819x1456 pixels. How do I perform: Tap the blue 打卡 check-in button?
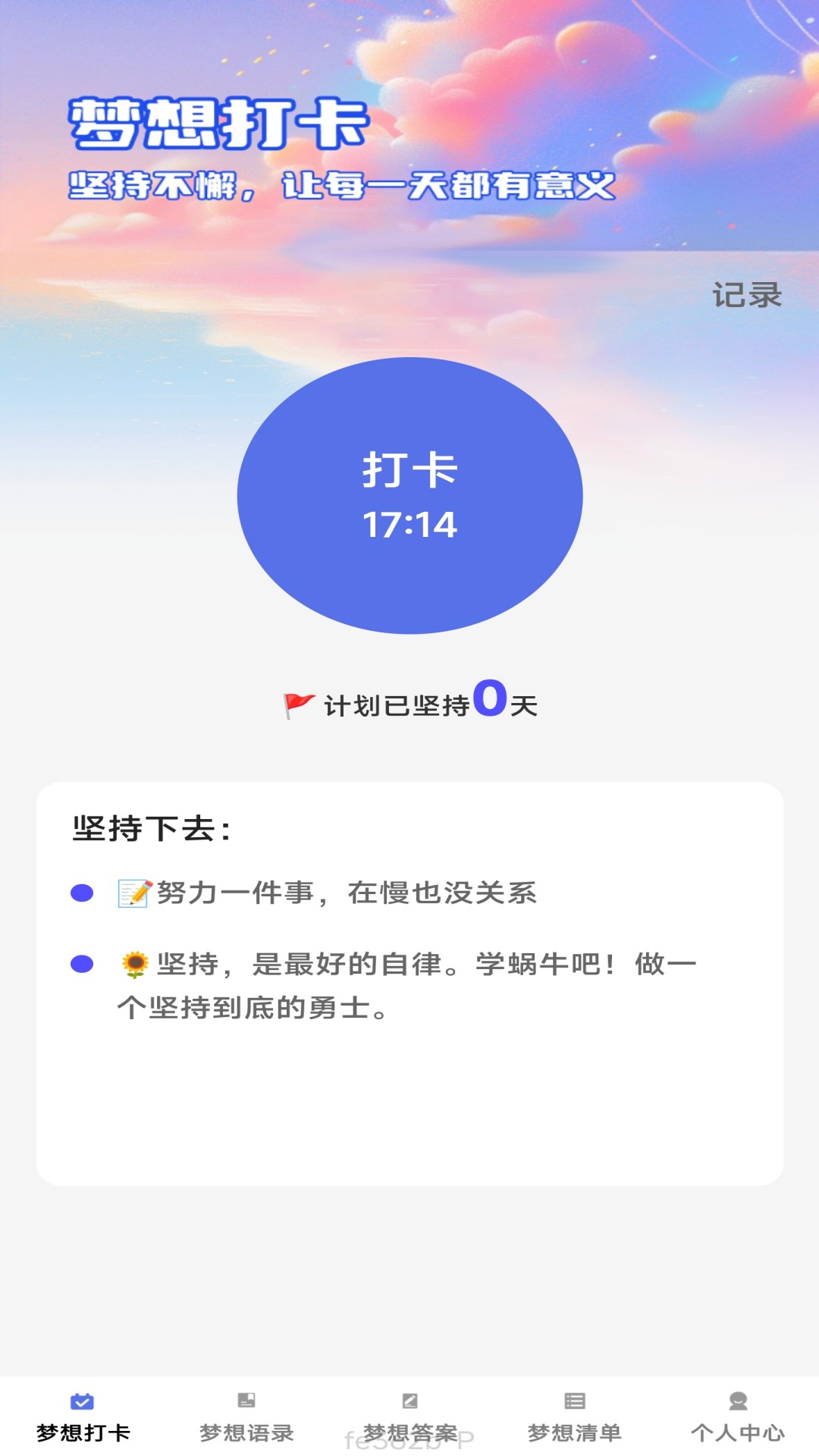pos(409,495)
